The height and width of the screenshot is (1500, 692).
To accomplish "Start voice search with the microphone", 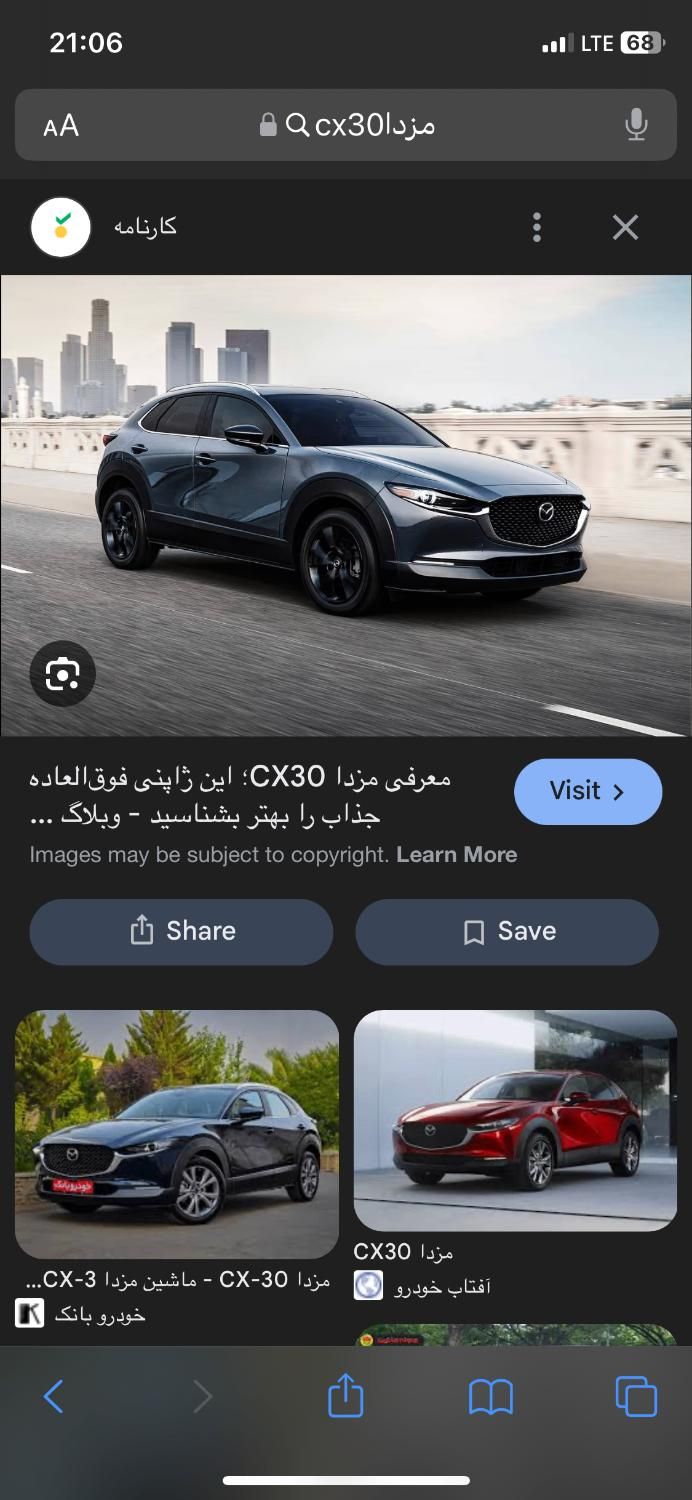I will click(635, 125).
